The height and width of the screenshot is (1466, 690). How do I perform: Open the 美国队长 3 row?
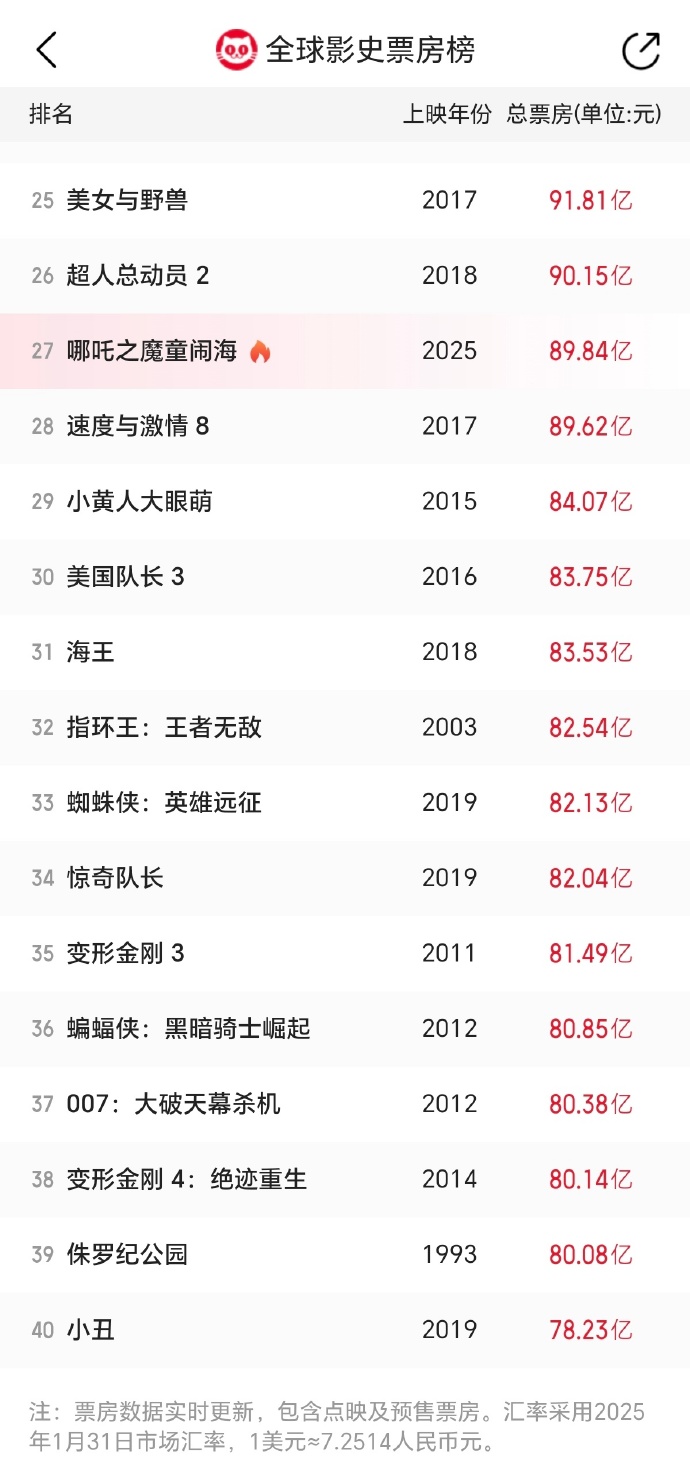(345, 577)
